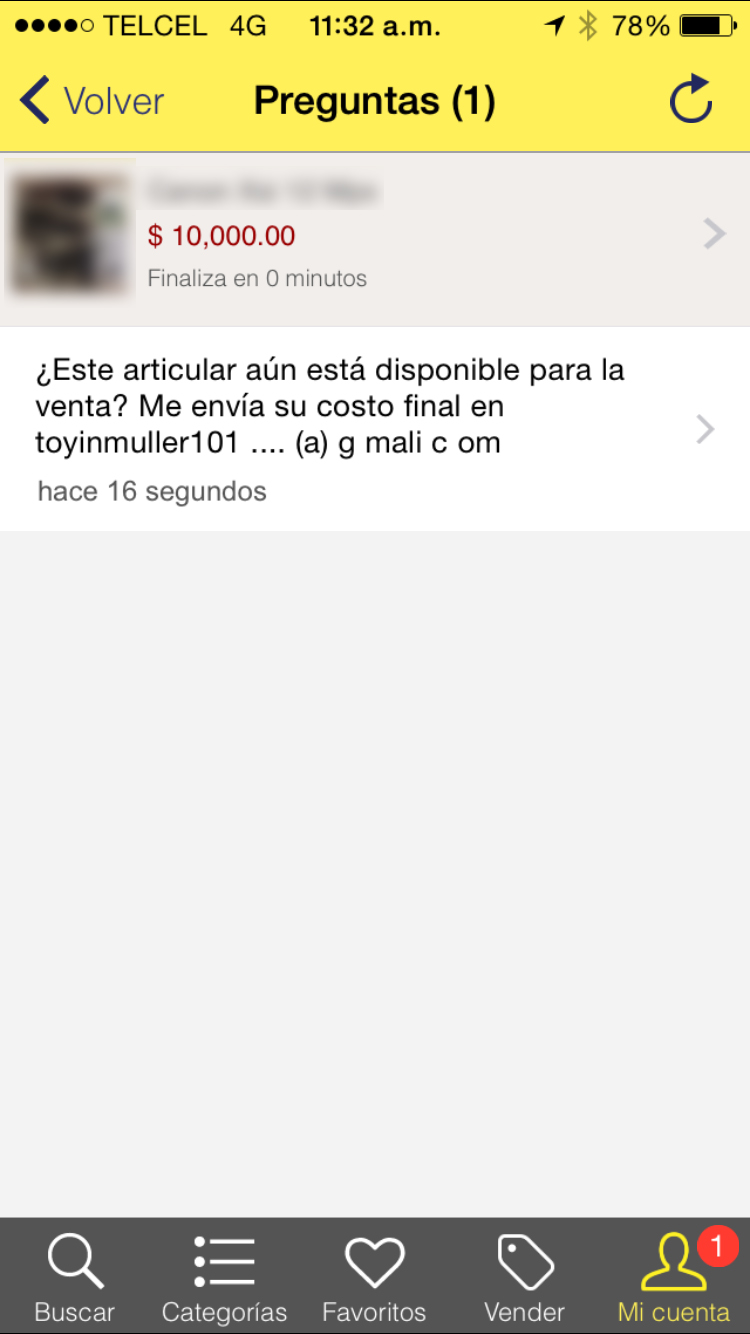Viewport: 750px width, 1334px height.
Task: Open the question from toyinmuller101
Action: point(375,428)
